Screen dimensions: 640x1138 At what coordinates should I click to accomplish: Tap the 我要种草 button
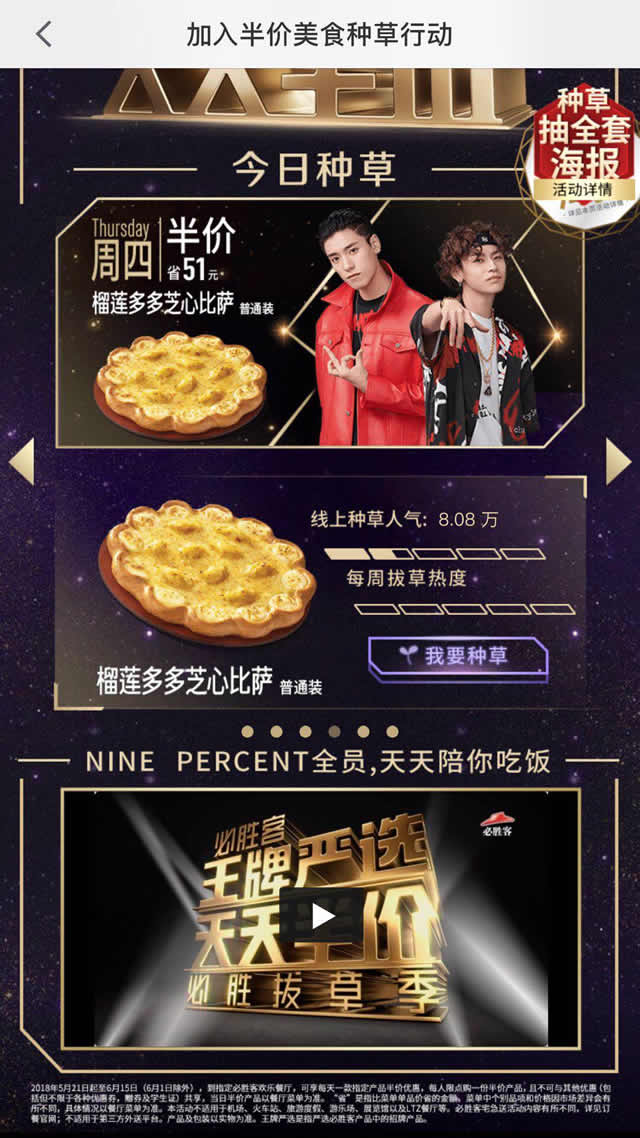tap(458, 657)
